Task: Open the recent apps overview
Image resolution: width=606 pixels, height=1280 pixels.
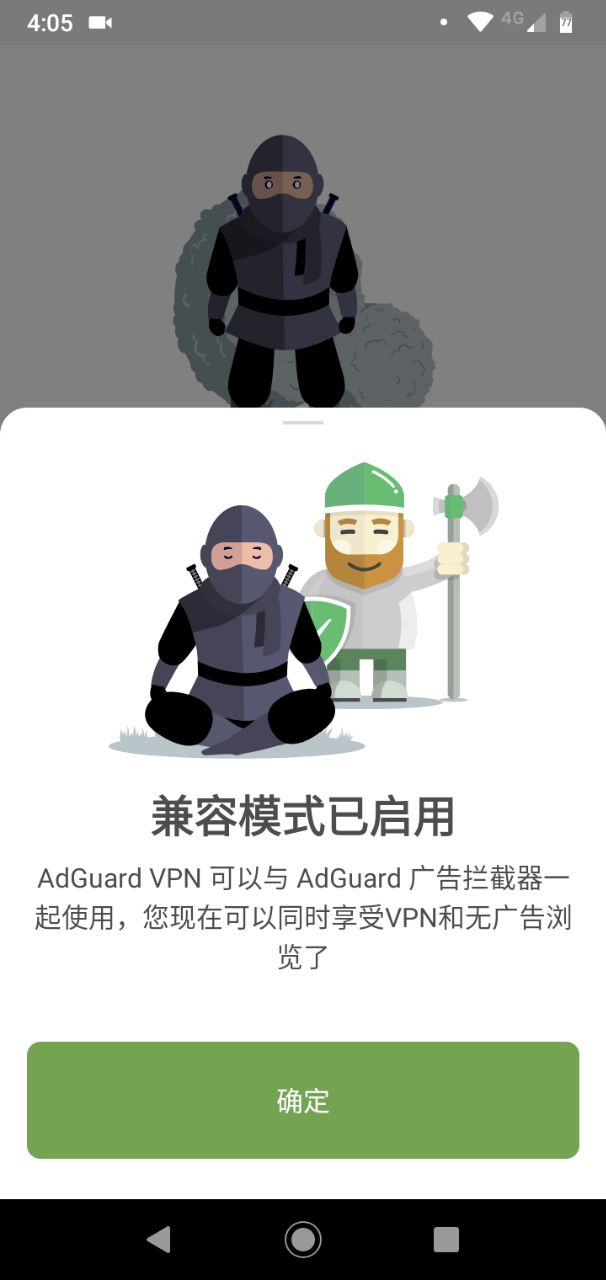Action: tap(446, 1240)
